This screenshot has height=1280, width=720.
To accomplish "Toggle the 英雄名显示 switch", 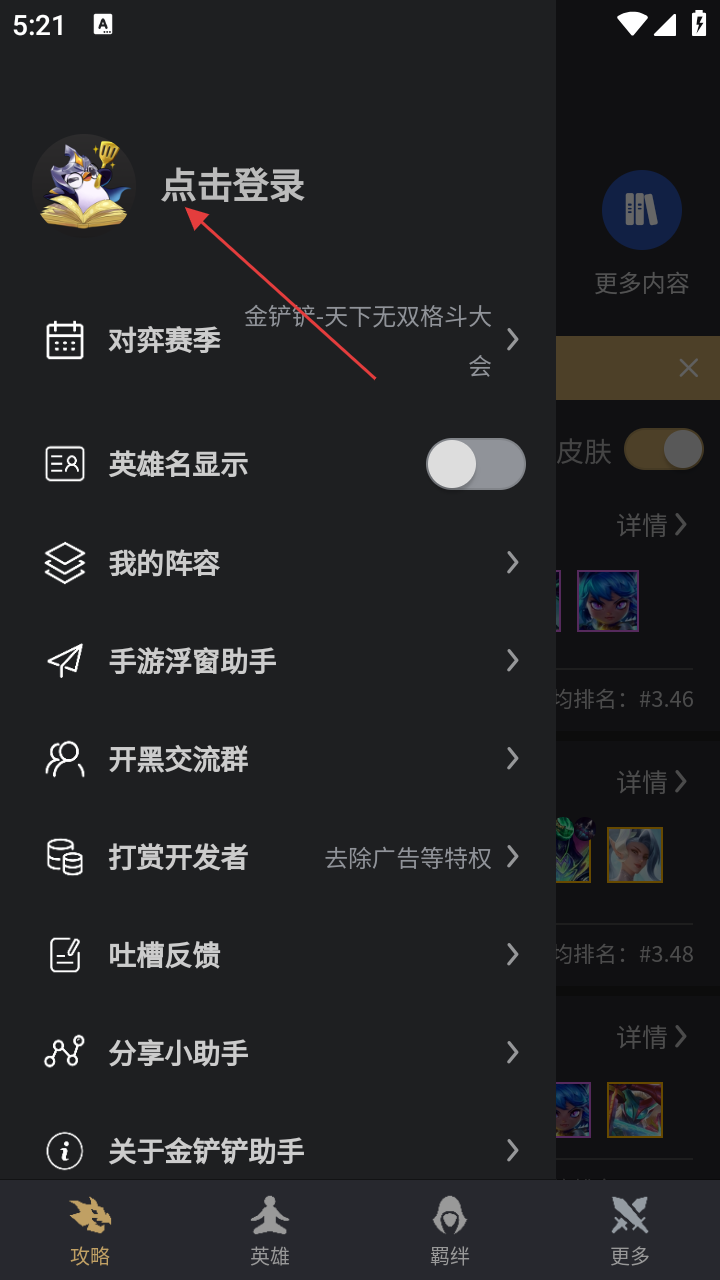I will 475,464.
